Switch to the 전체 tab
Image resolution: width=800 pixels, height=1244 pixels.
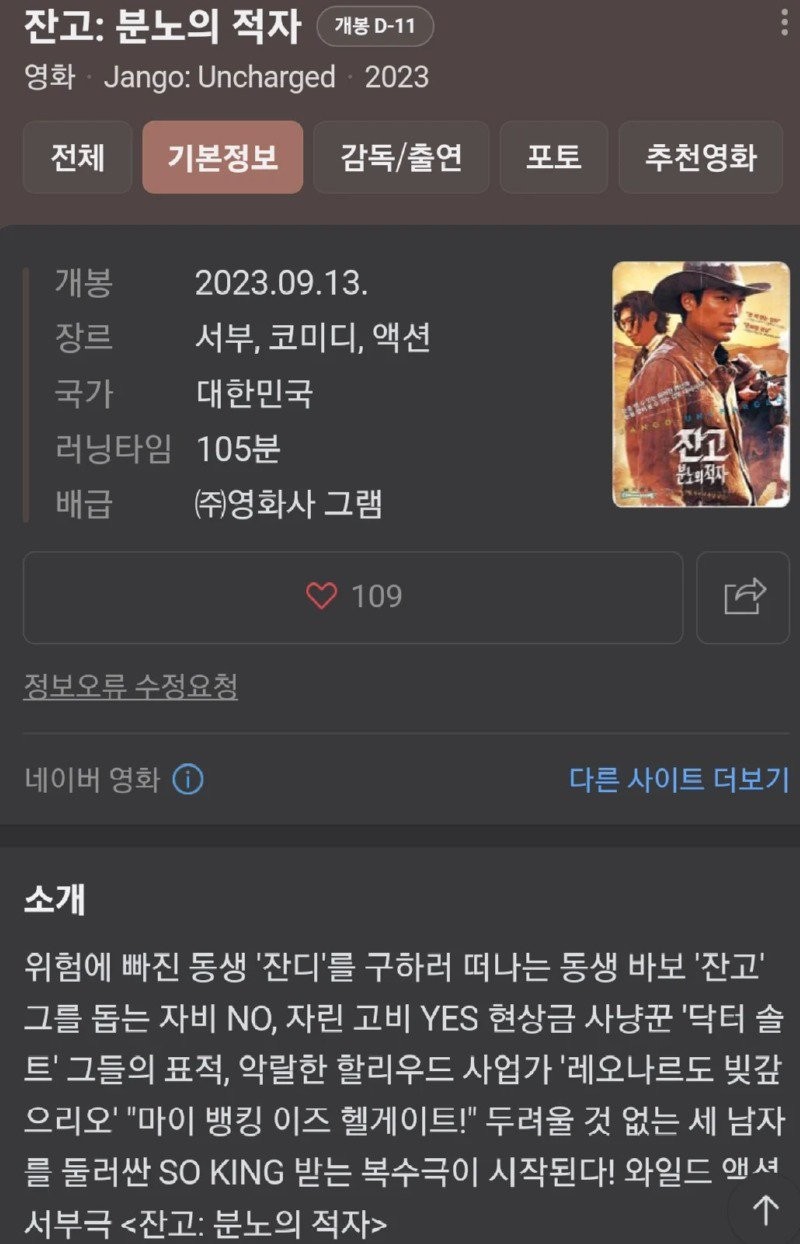[x=77, y=158]
